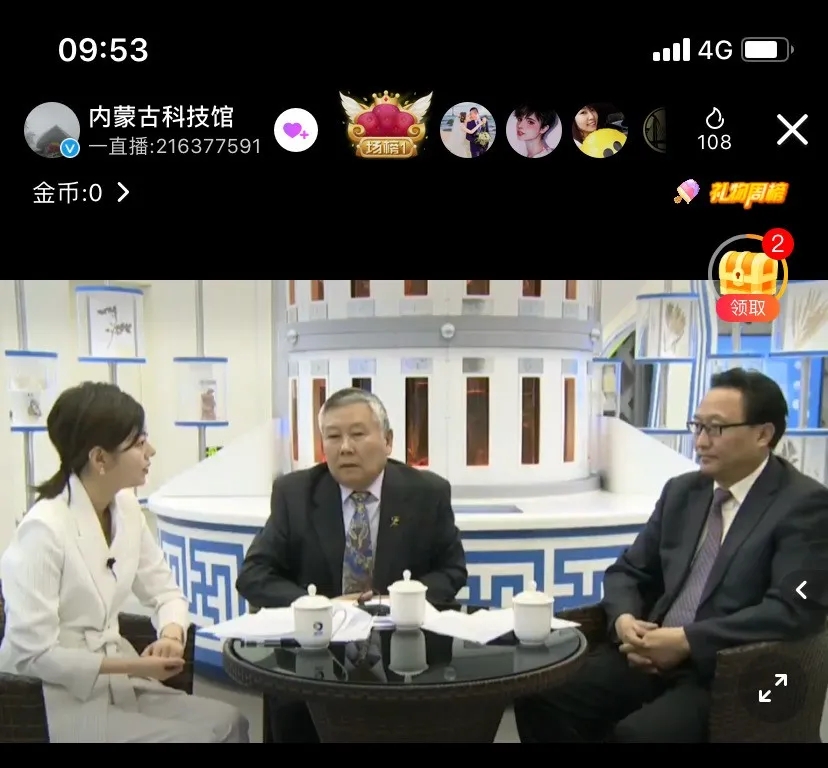View the 108 popularity flame list
This screenshot has width=828, height=768.
714,130
